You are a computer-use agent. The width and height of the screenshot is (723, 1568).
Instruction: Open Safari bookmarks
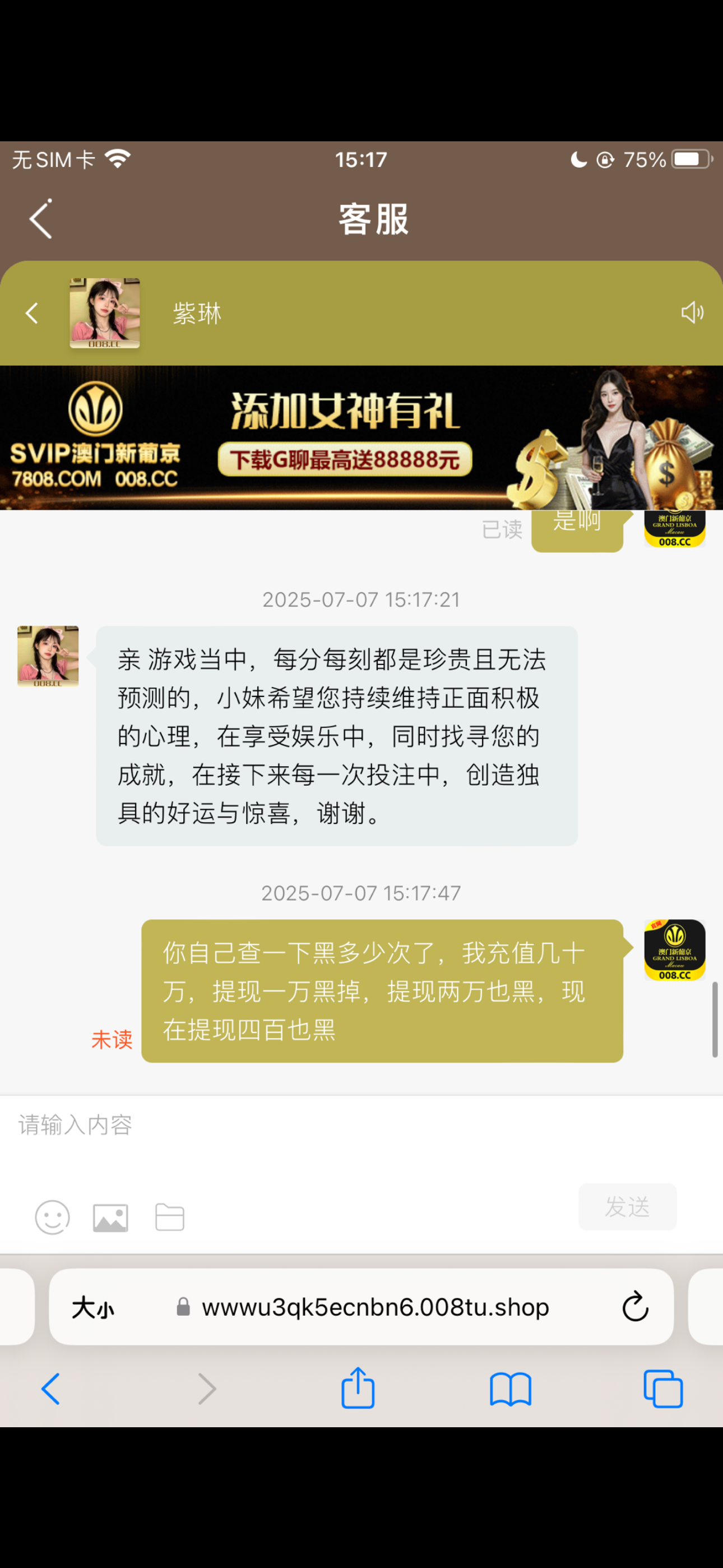click(511, 1390)
